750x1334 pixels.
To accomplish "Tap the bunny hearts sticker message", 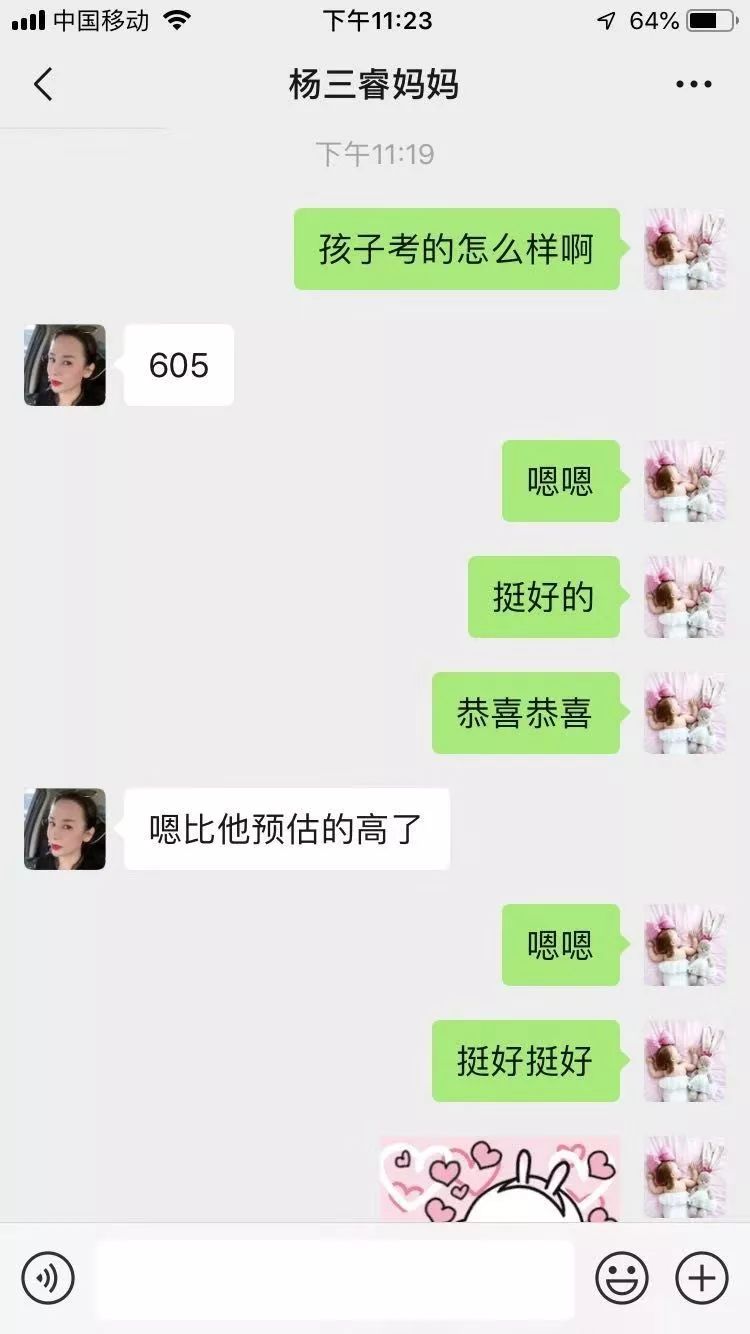I will pos(500,1178).
